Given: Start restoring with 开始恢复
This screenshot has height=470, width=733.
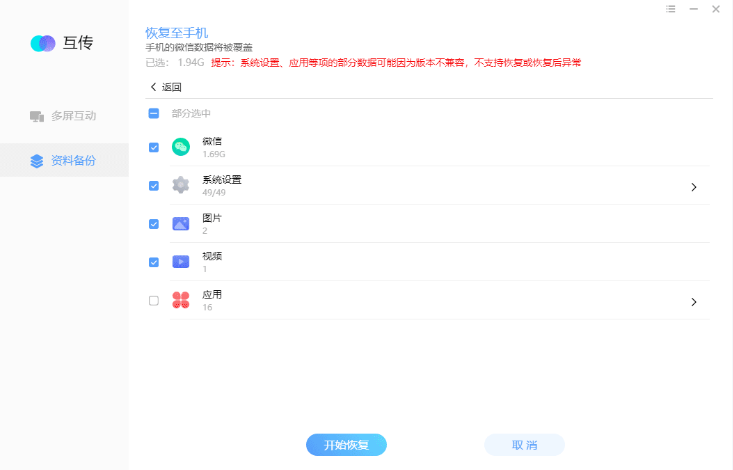Looking at the screenshot, I should pos(346,445).
